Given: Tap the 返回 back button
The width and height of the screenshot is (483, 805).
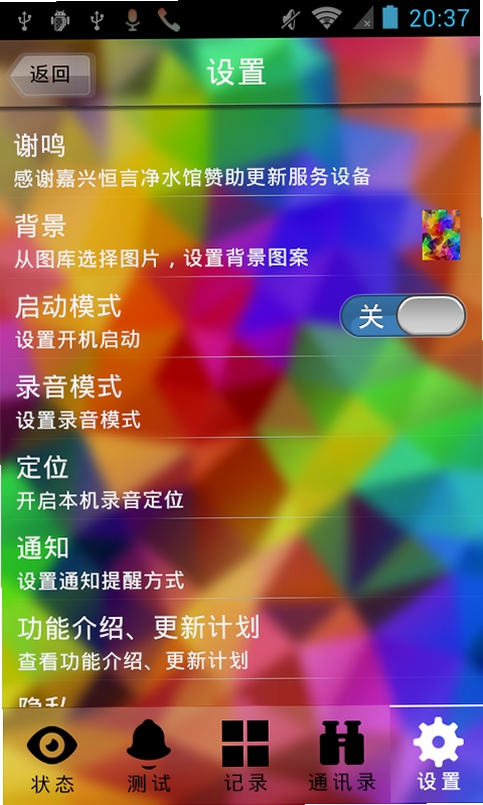Looking at the screenshot, I should pyautogui.click(x=50, y=74).
